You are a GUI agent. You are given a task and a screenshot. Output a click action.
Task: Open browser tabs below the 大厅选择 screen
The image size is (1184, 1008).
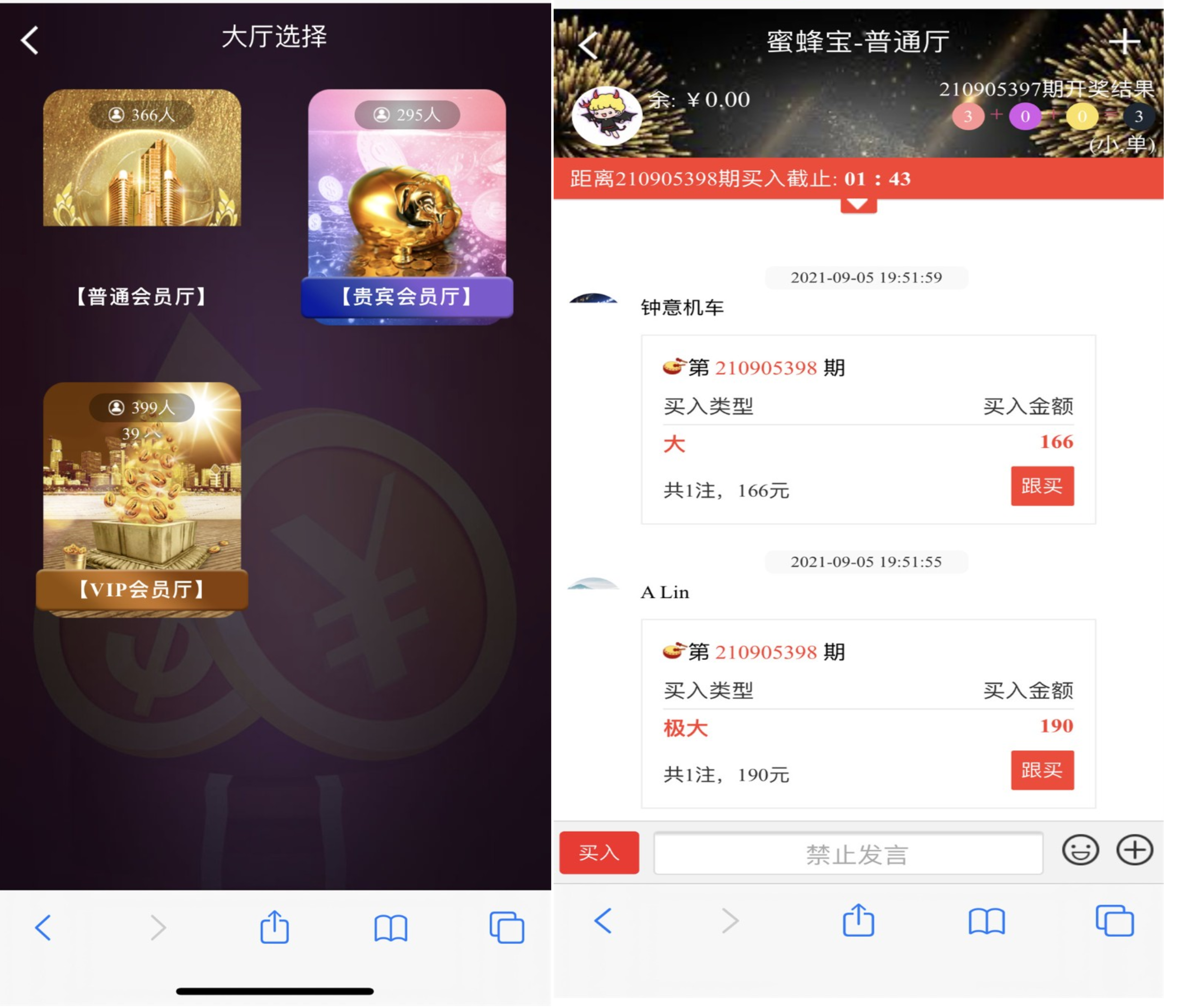pos(506,928)
